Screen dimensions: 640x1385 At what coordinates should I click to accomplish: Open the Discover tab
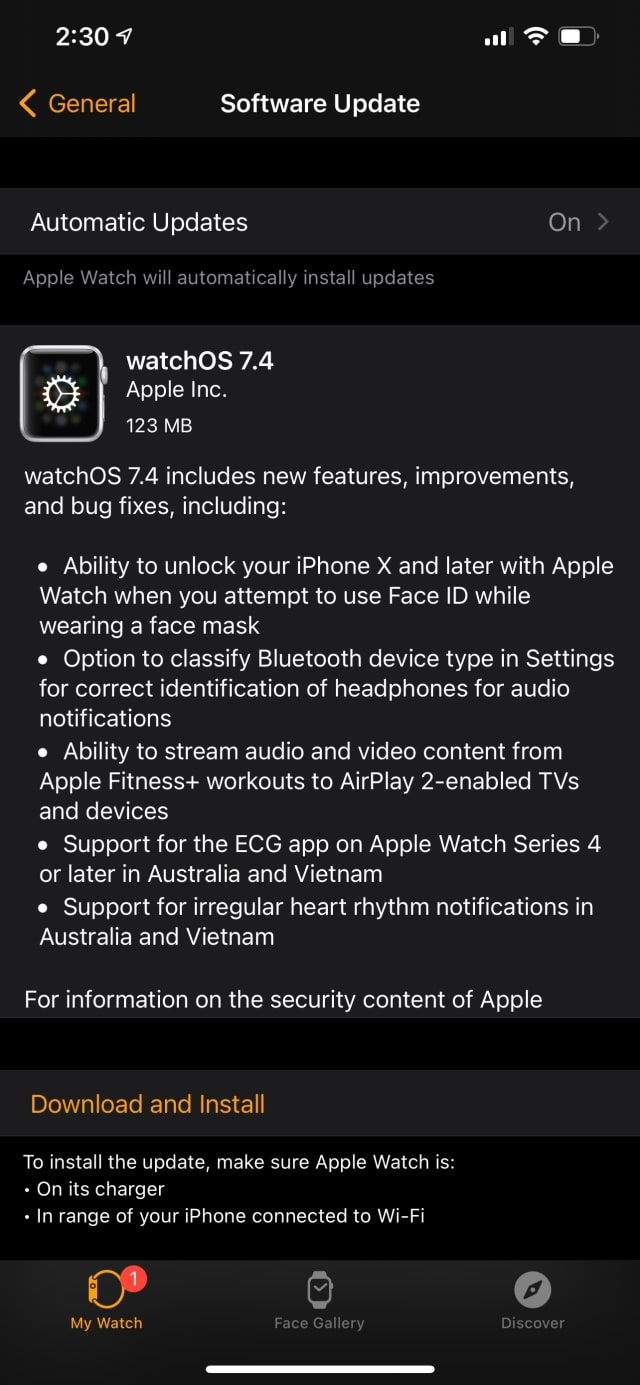click(x=532, y=1300)
